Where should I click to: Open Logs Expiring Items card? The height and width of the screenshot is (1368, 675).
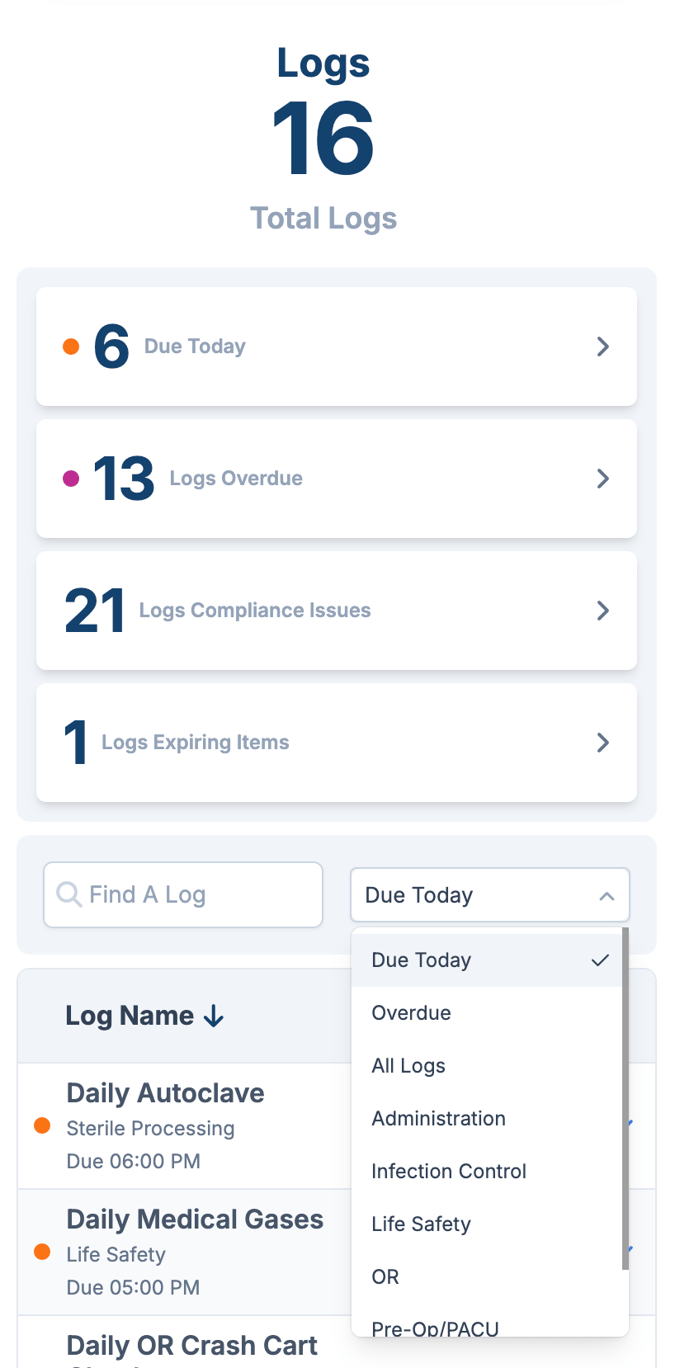[336, 742]
